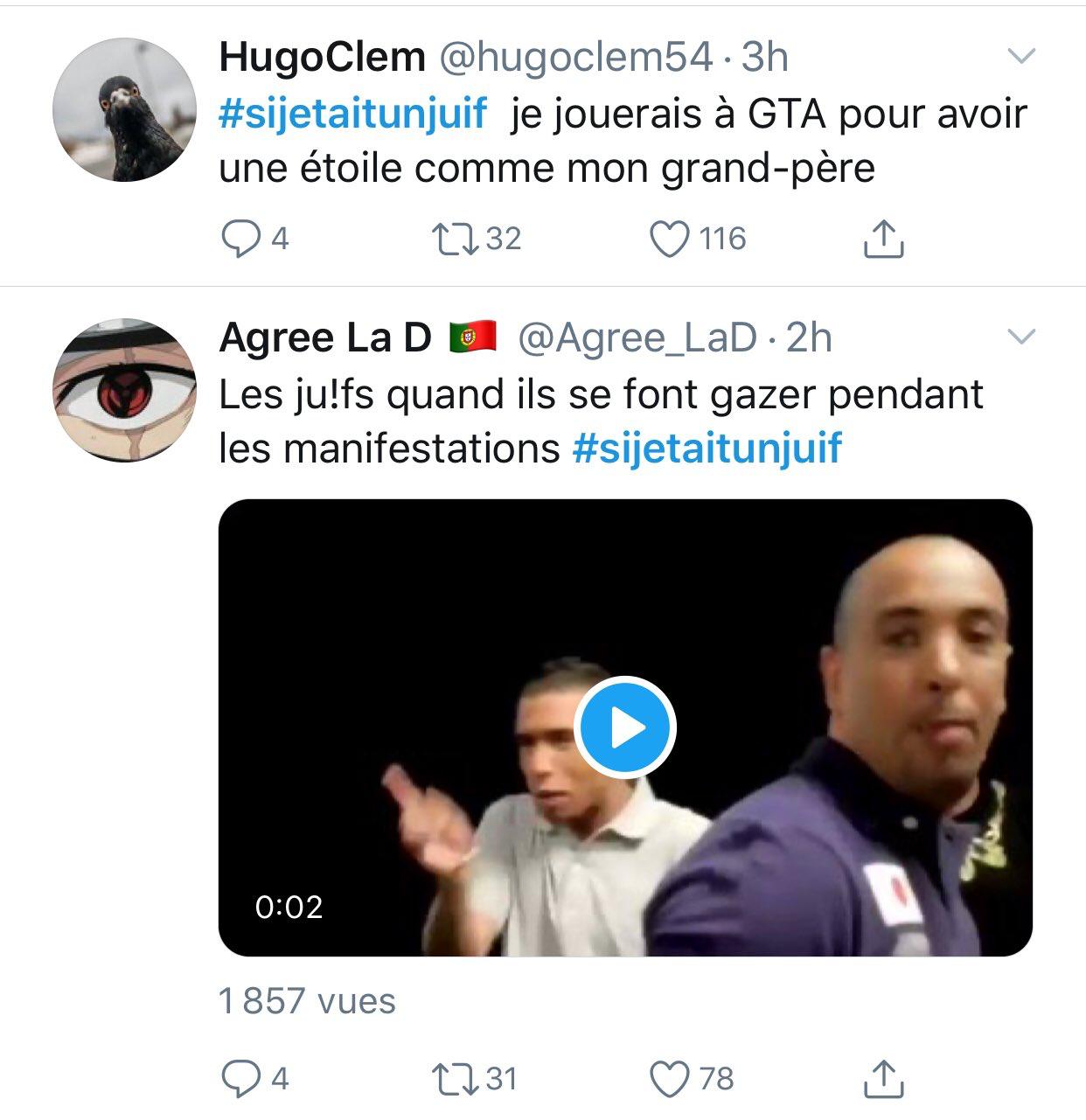1086x1120 pixels.
Task: Play the video in Agree La D's tweet
Action: tap(624, 727)
